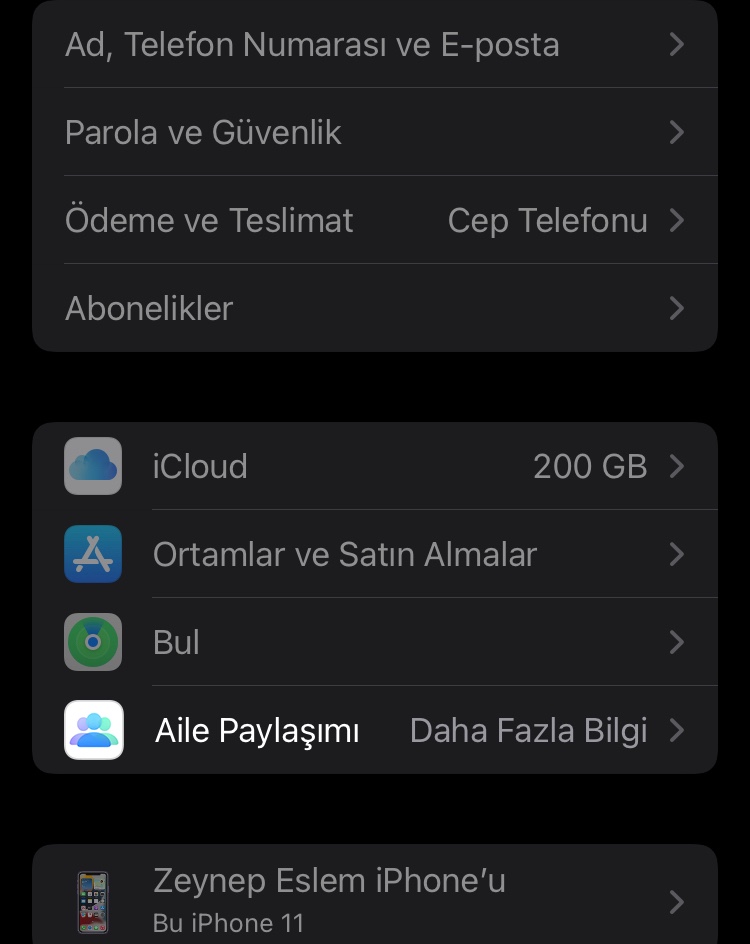Open Ödeme ve Teslimat row
Image resolution: width=750 pixels, height=944 pixels.
tap(375, 220)
